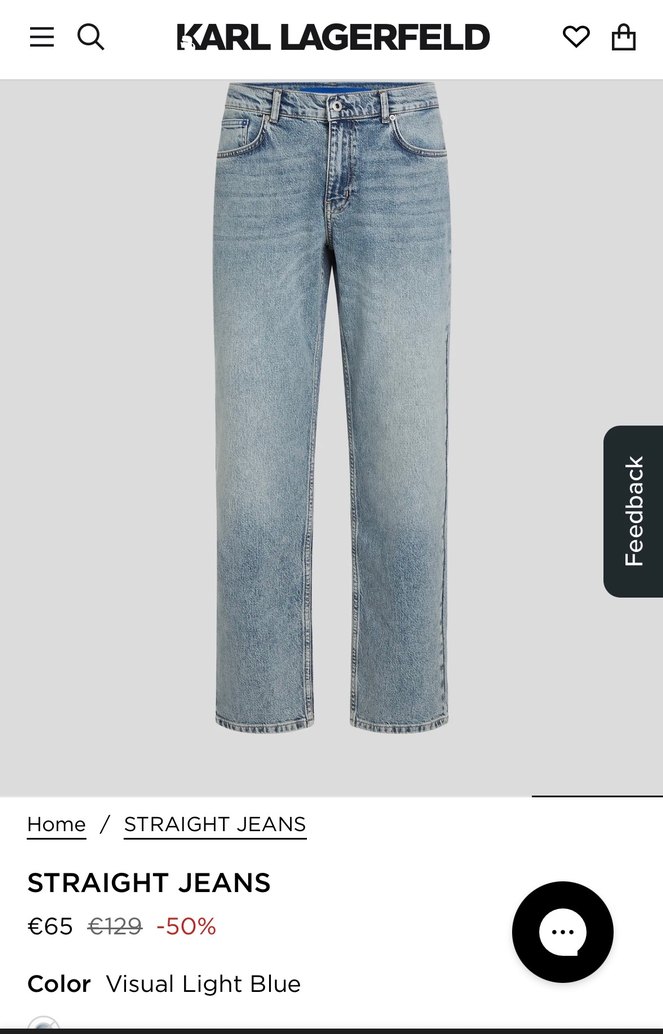Open the shopping bag
This screenshot has width=663, height=1034.
pos(624,38)
